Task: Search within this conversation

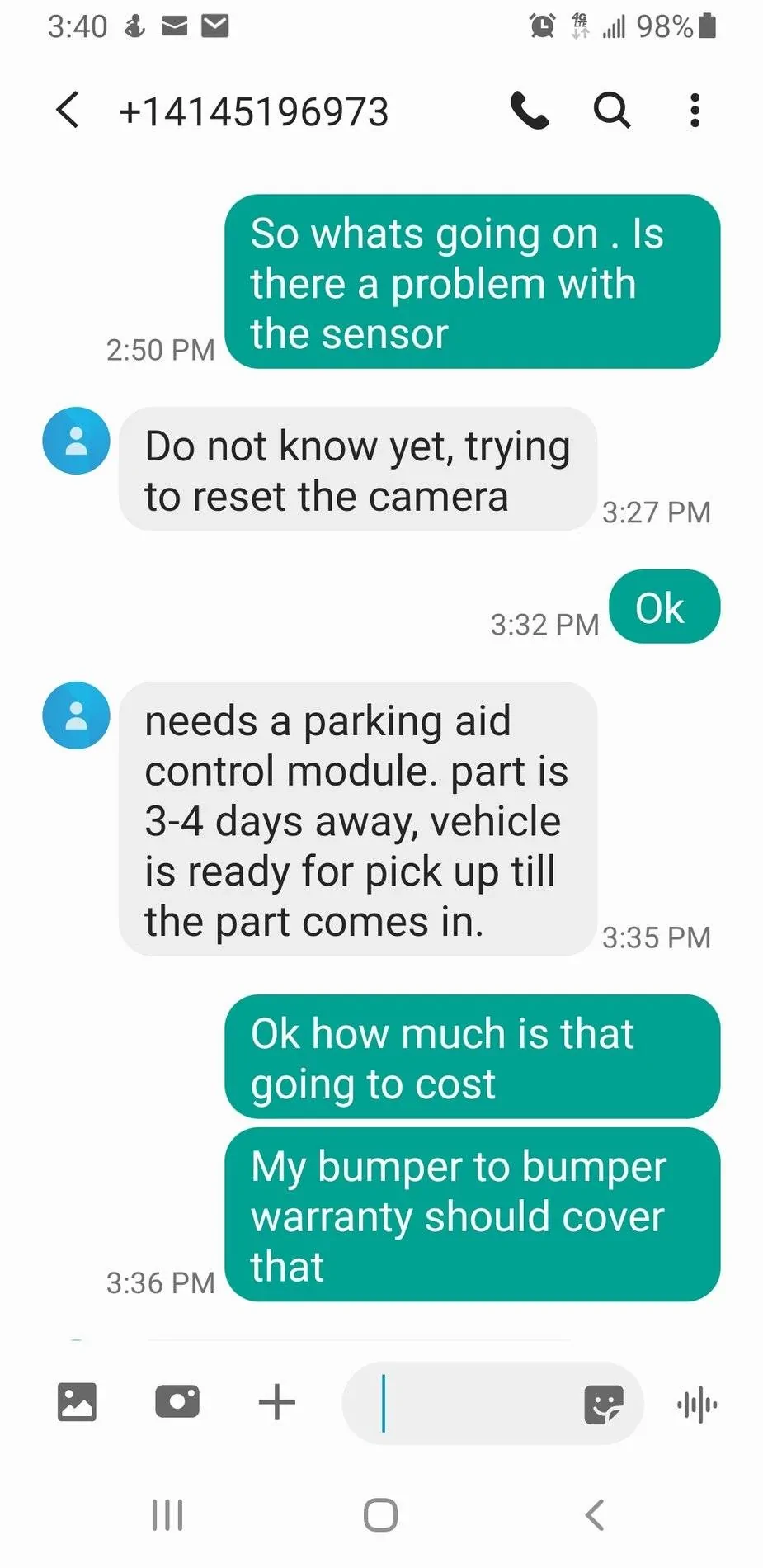Action: pyautogui.click(x=612, y=111)
